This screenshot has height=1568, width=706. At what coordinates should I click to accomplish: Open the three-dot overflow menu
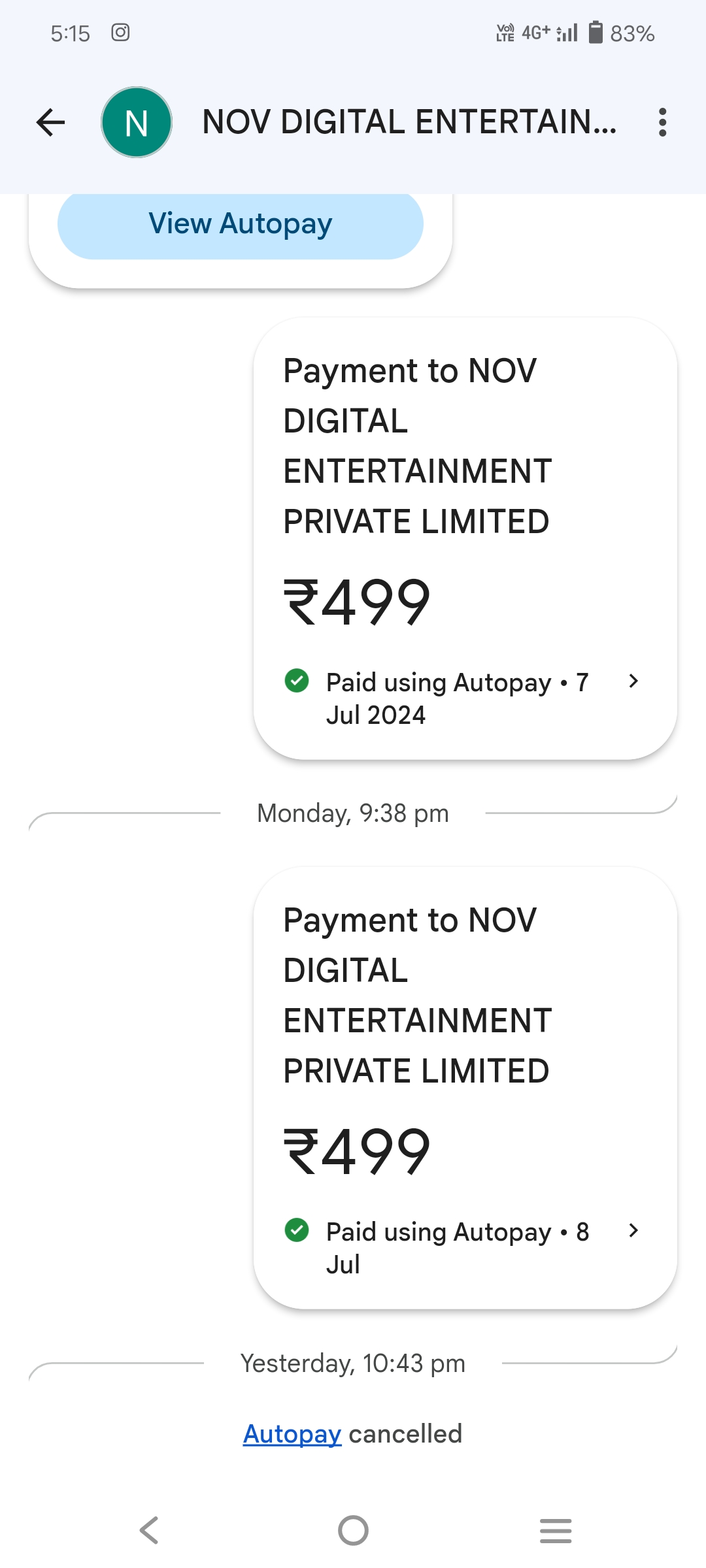tap(662, 122)
